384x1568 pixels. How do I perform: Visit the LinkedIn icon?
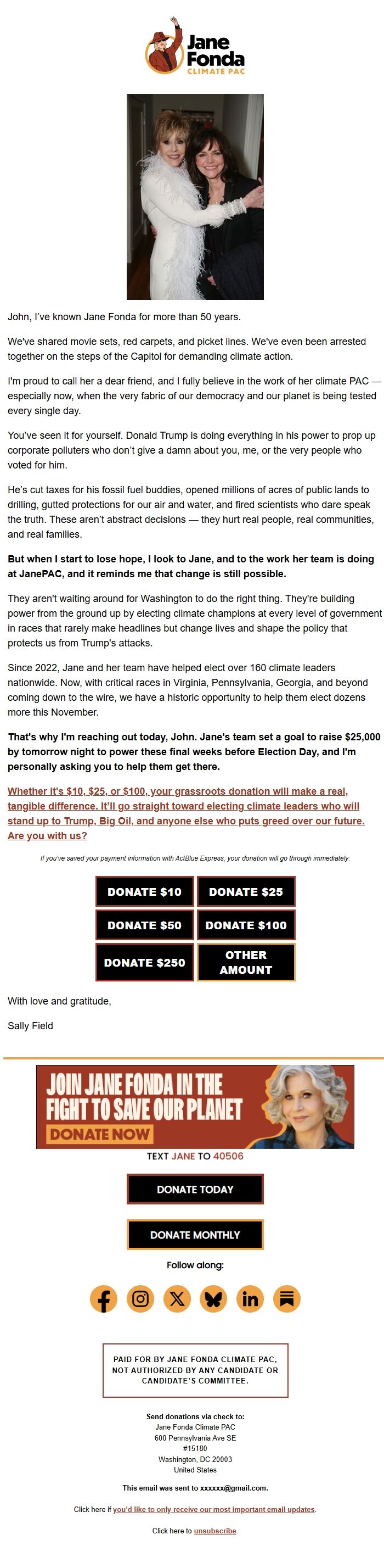250,1299
